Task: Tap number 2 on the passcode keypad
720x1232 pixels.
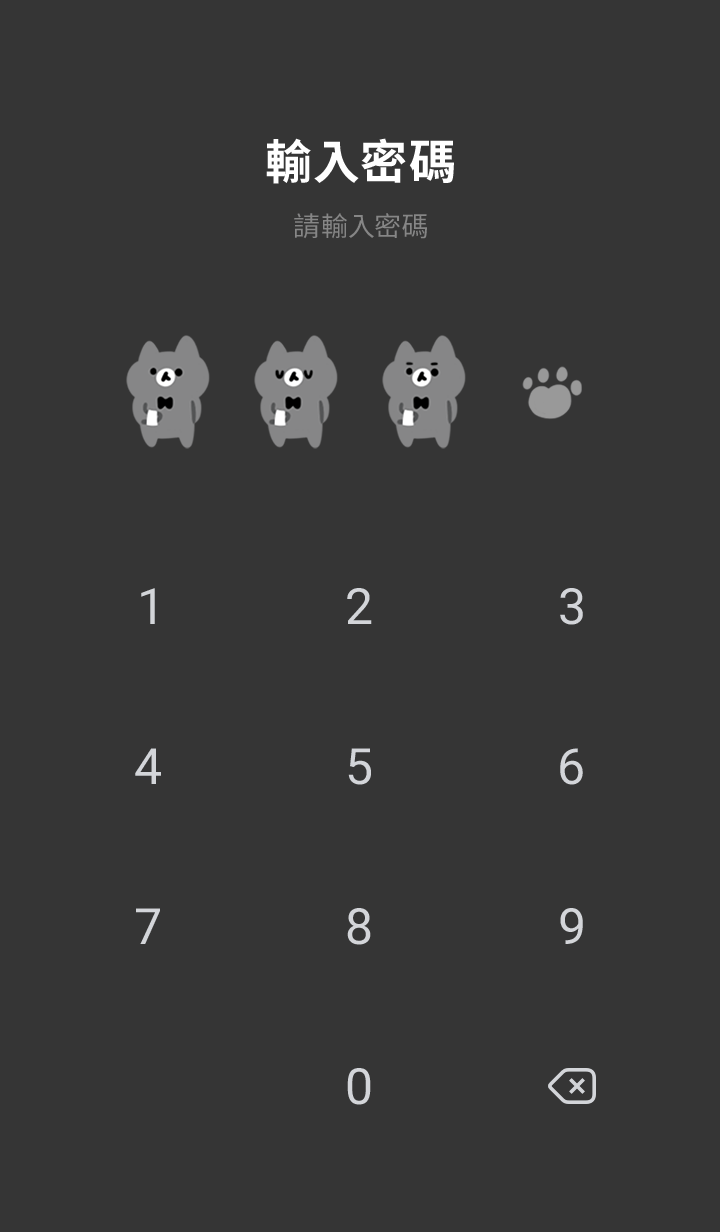Action: pos(359,607)
